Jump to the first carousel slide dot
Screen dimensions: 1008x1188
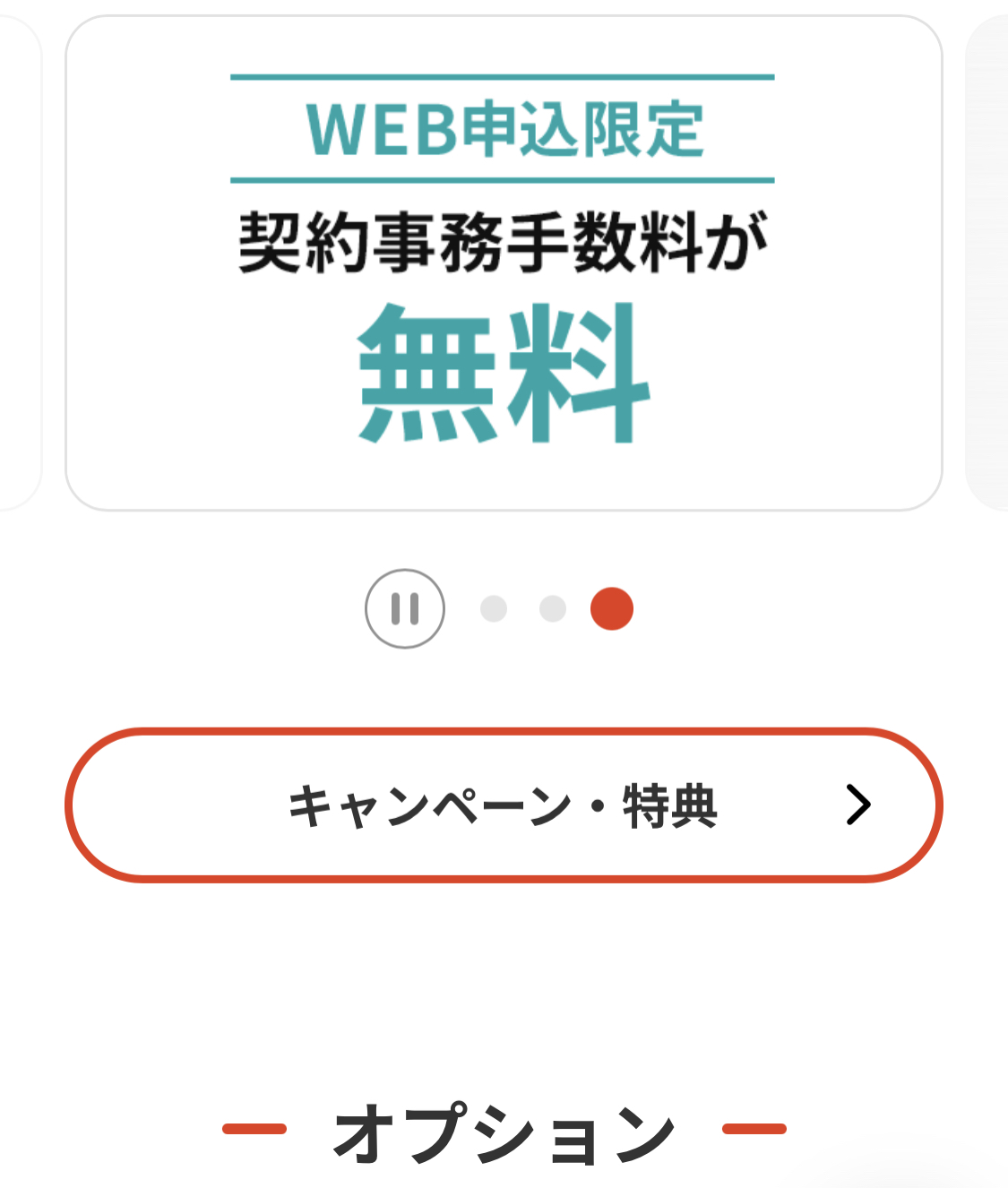[x=494, y=609]
